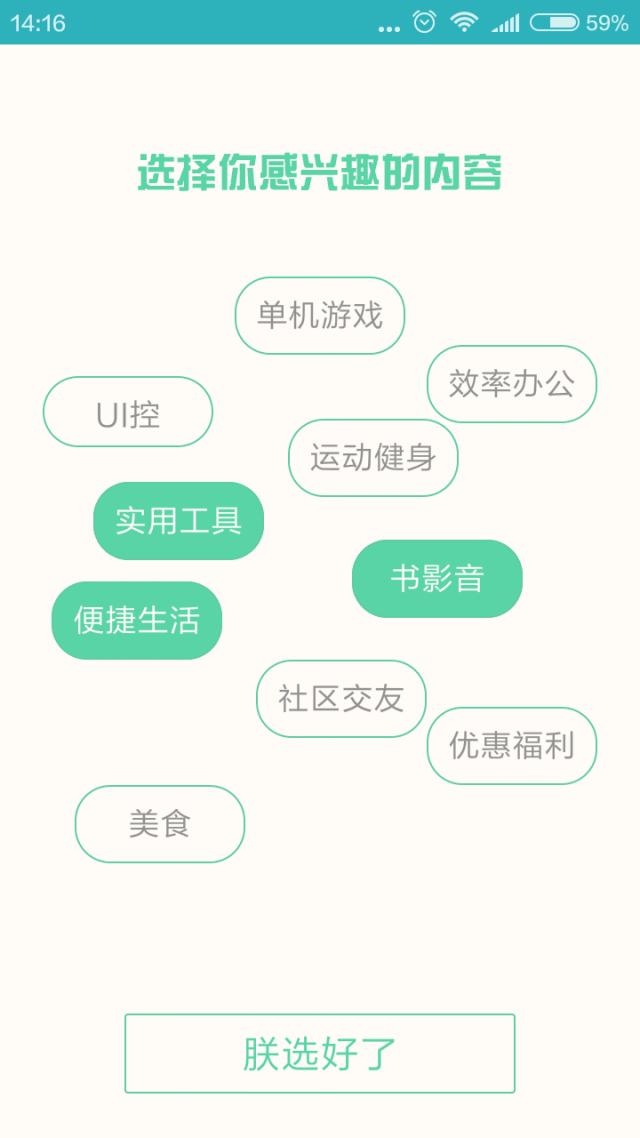640x1138 pixels.
Task: Select the 单机游戏 interest chip
Action: click(x=319, y=316)
